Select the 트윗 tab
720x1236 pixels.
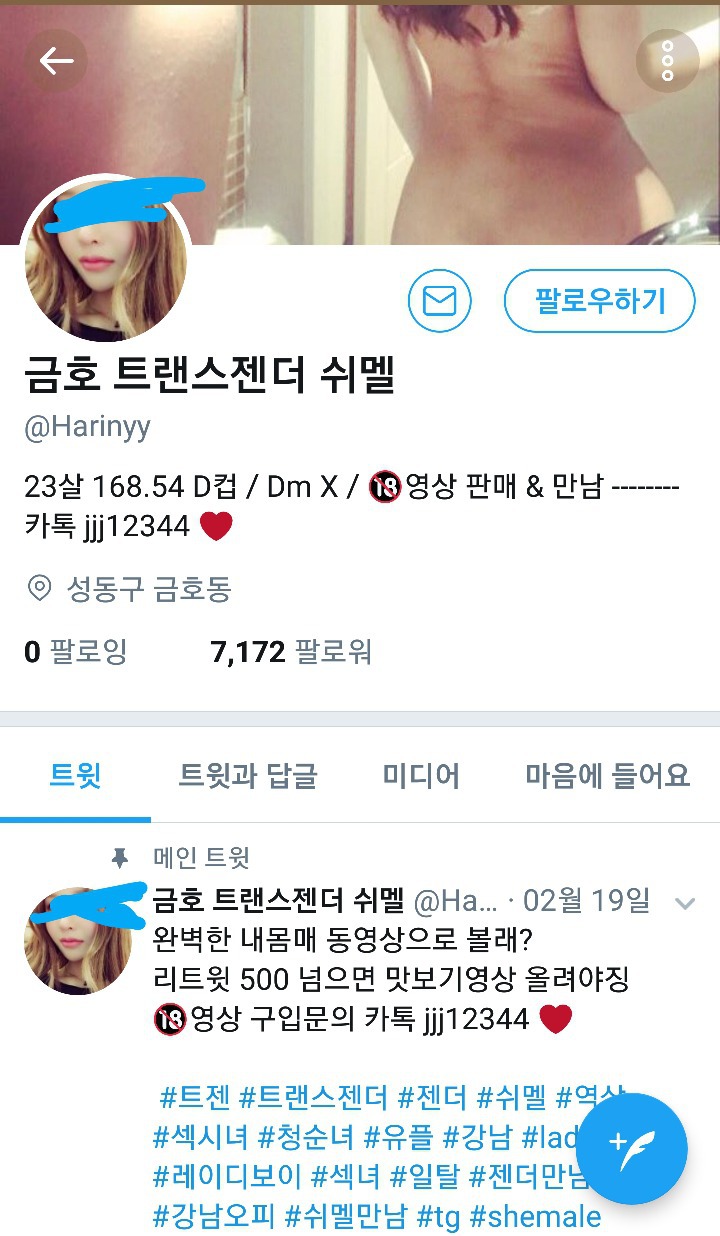click(75, 775)
